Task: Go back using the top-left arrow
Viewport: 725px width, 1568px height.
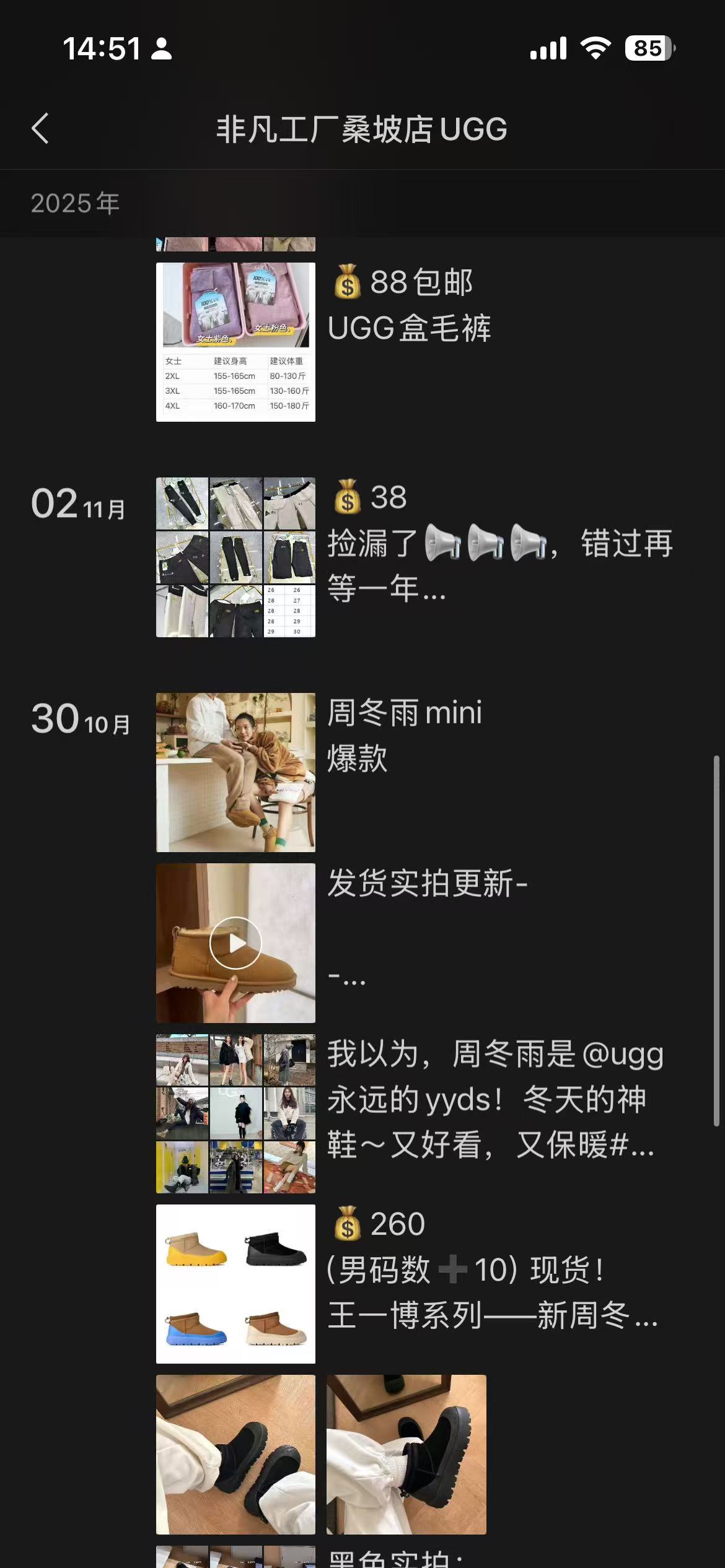Action: click(40, 129)
